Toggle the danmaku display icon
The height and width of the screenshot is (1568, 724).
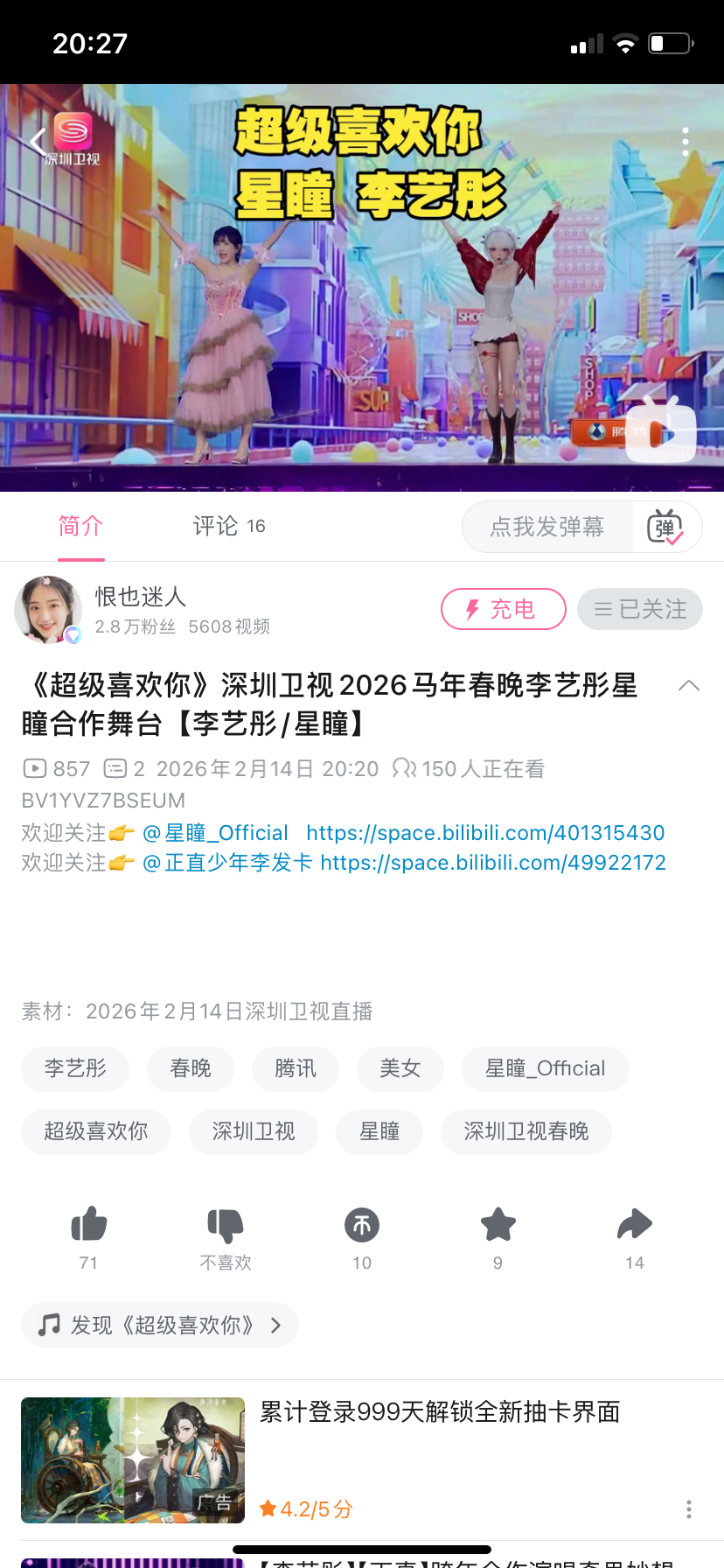point(665,527)
